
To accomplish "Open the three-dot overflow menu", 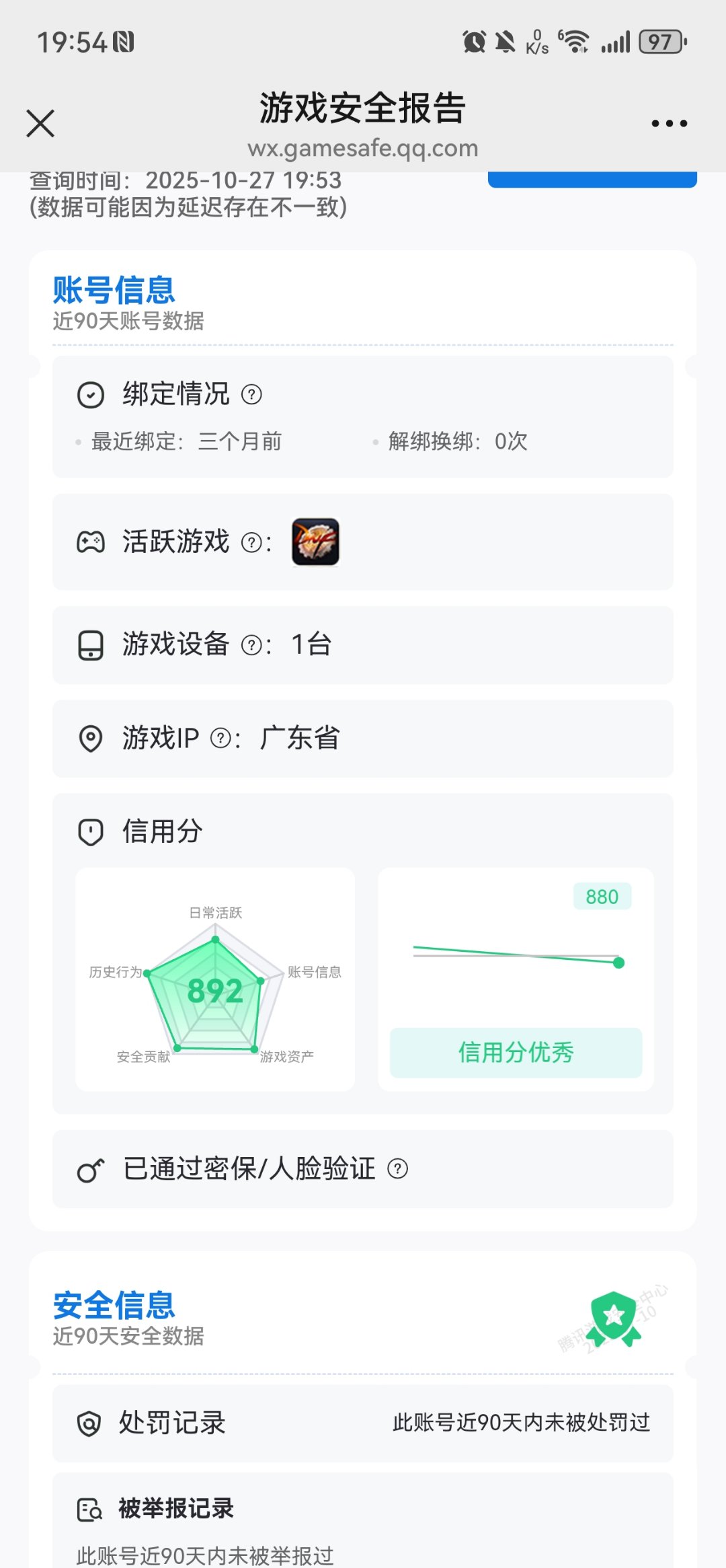I will (669, 124).
